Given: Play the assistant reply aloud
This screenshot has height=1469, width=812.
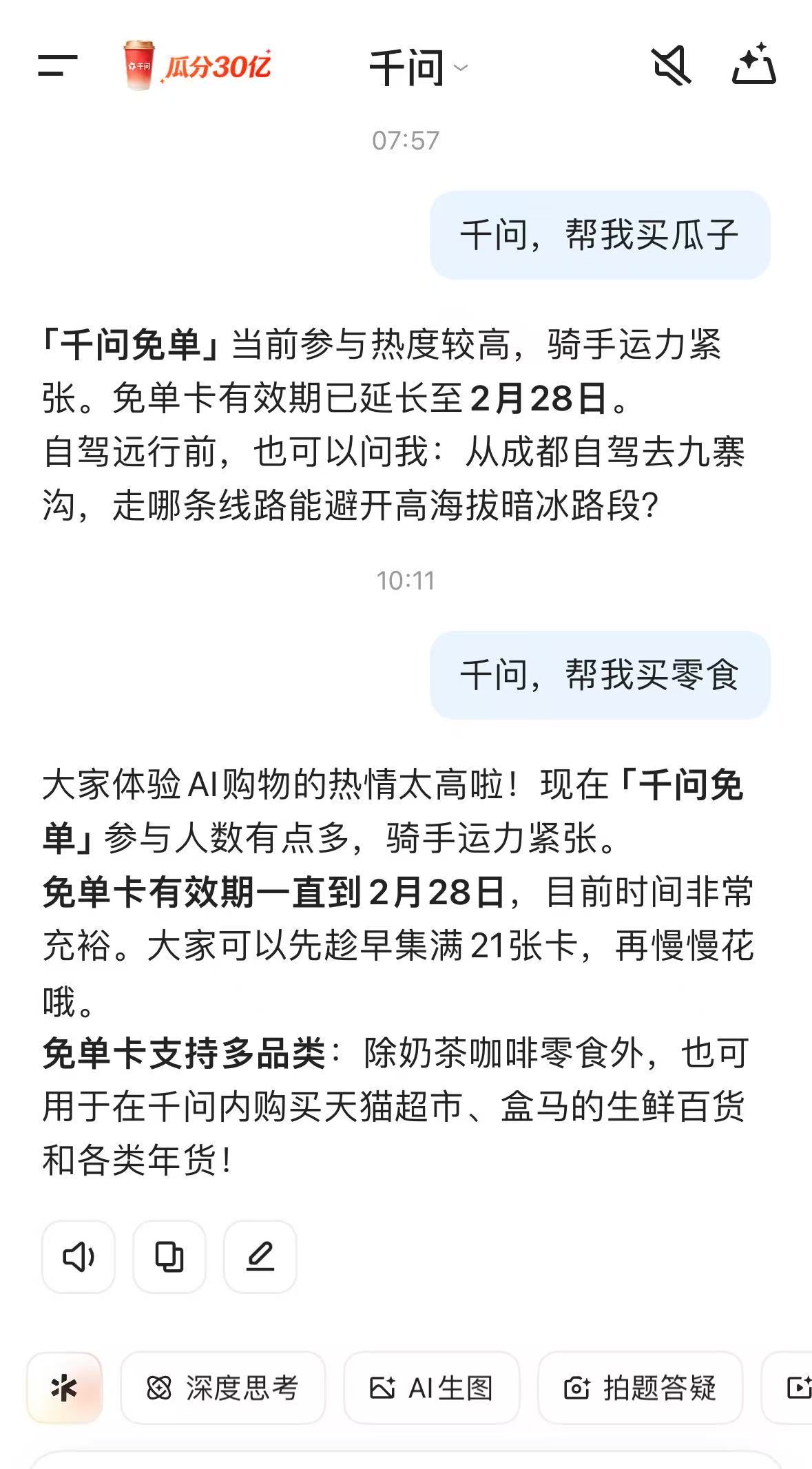Looking at the screenshot, I should point(78,1256).
